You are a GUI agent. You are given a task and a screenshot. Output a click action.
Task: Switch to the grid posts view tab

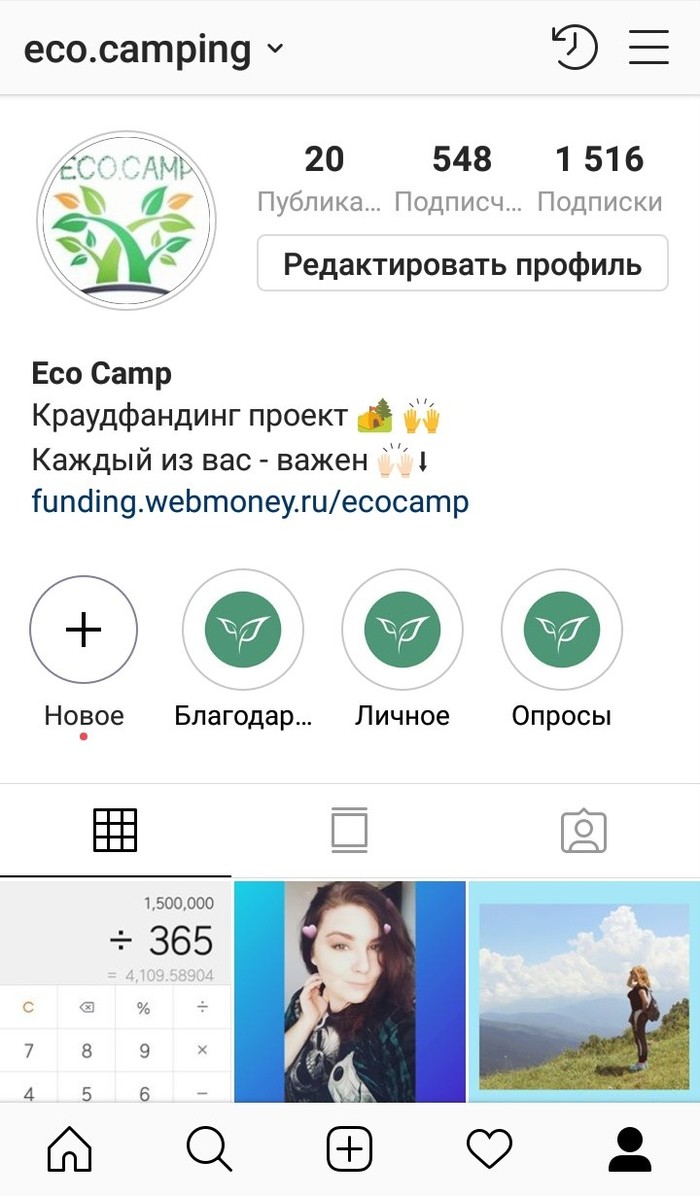(115, 830)
